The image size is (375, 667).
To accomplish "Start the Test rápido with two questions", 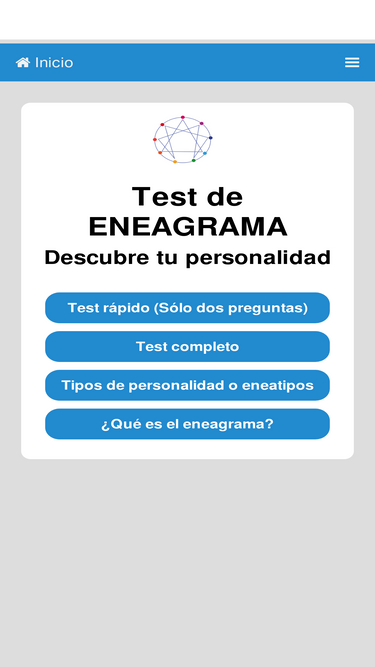I will 188,308.
